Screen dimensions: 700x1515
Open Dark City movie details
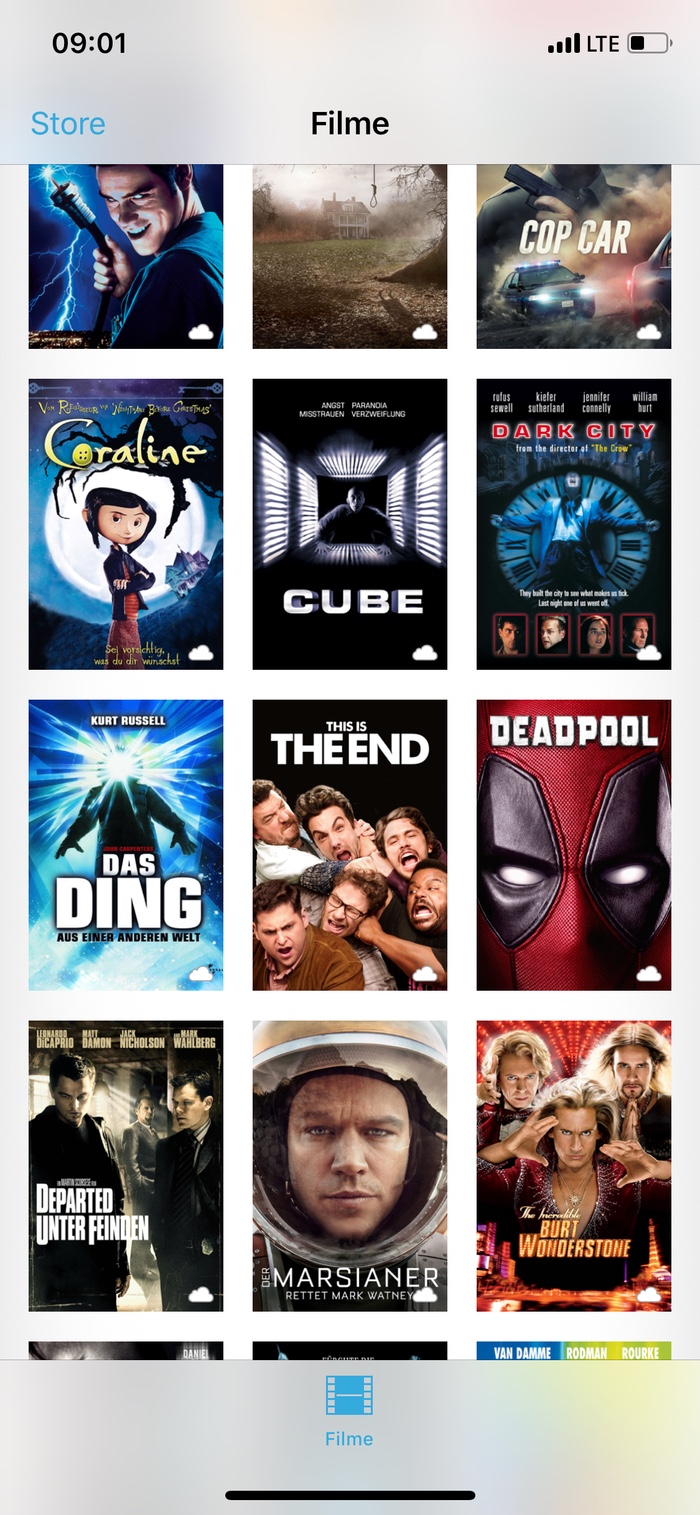pyautogui.click(x=573, y=524)
